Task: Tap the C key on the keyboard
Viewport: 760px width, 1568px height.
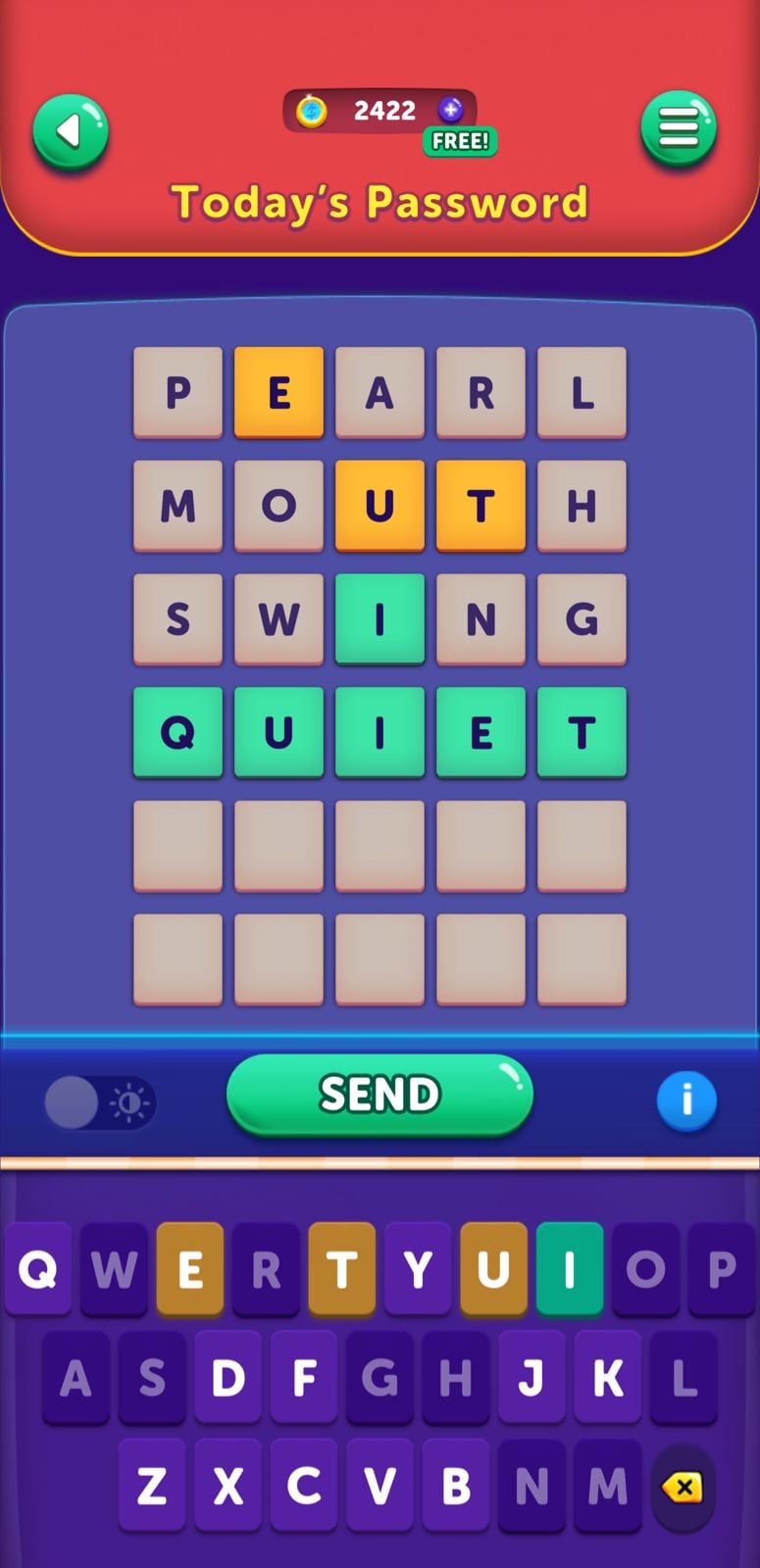Action: [304, 1487]
